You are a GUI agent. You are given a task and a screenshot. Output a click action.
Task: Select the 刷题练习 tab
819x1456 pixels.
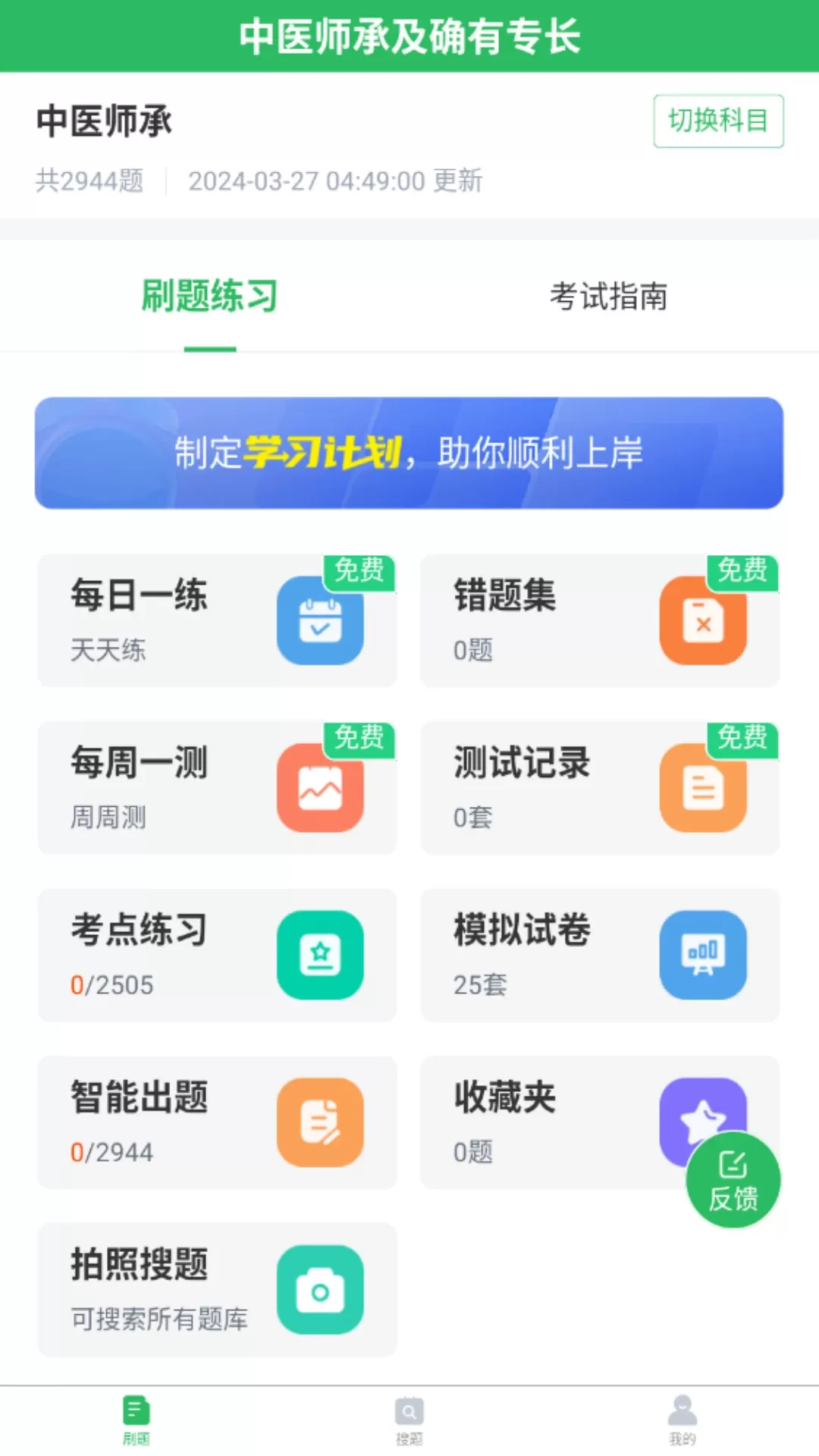(210, 296)
